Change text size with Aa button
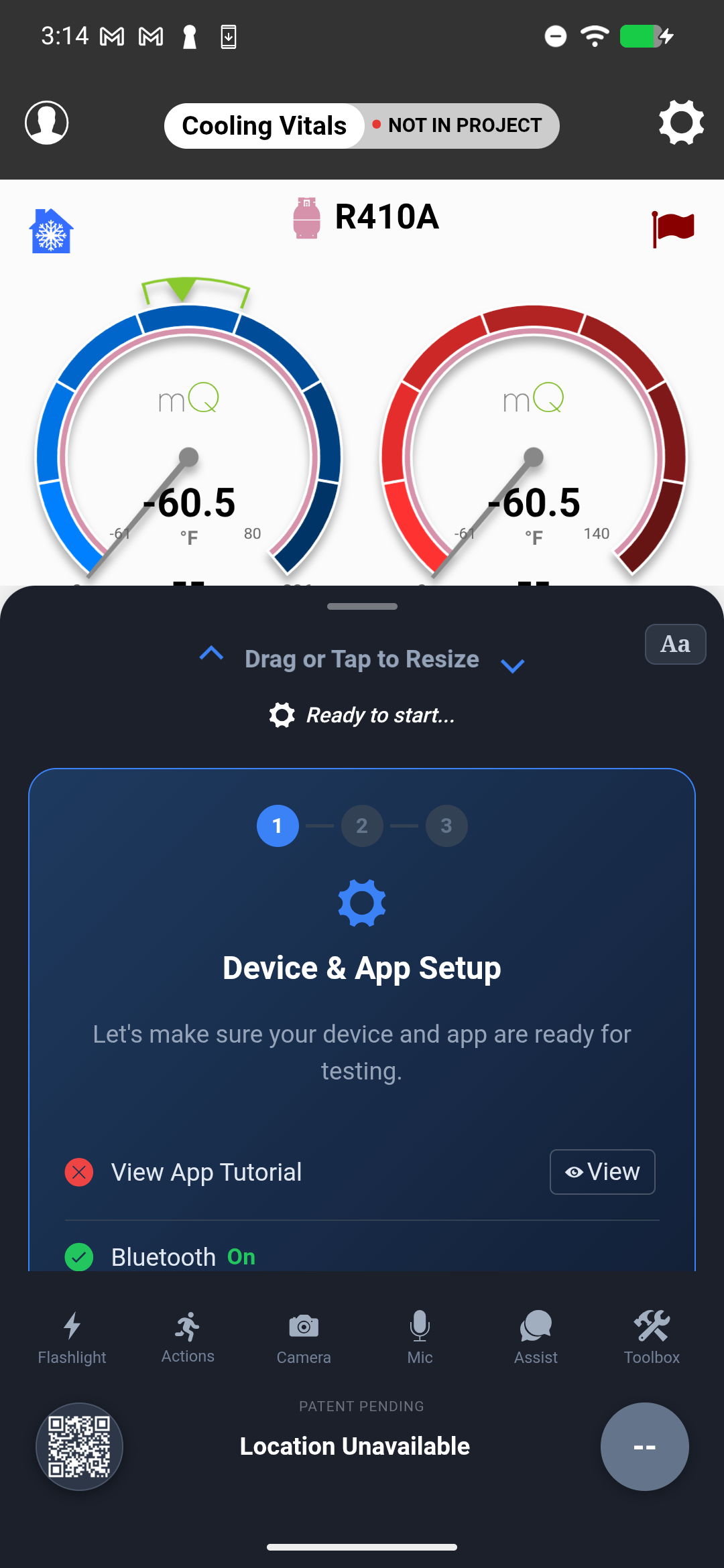This screenshot has height=1568, width=724. point(675,644)
